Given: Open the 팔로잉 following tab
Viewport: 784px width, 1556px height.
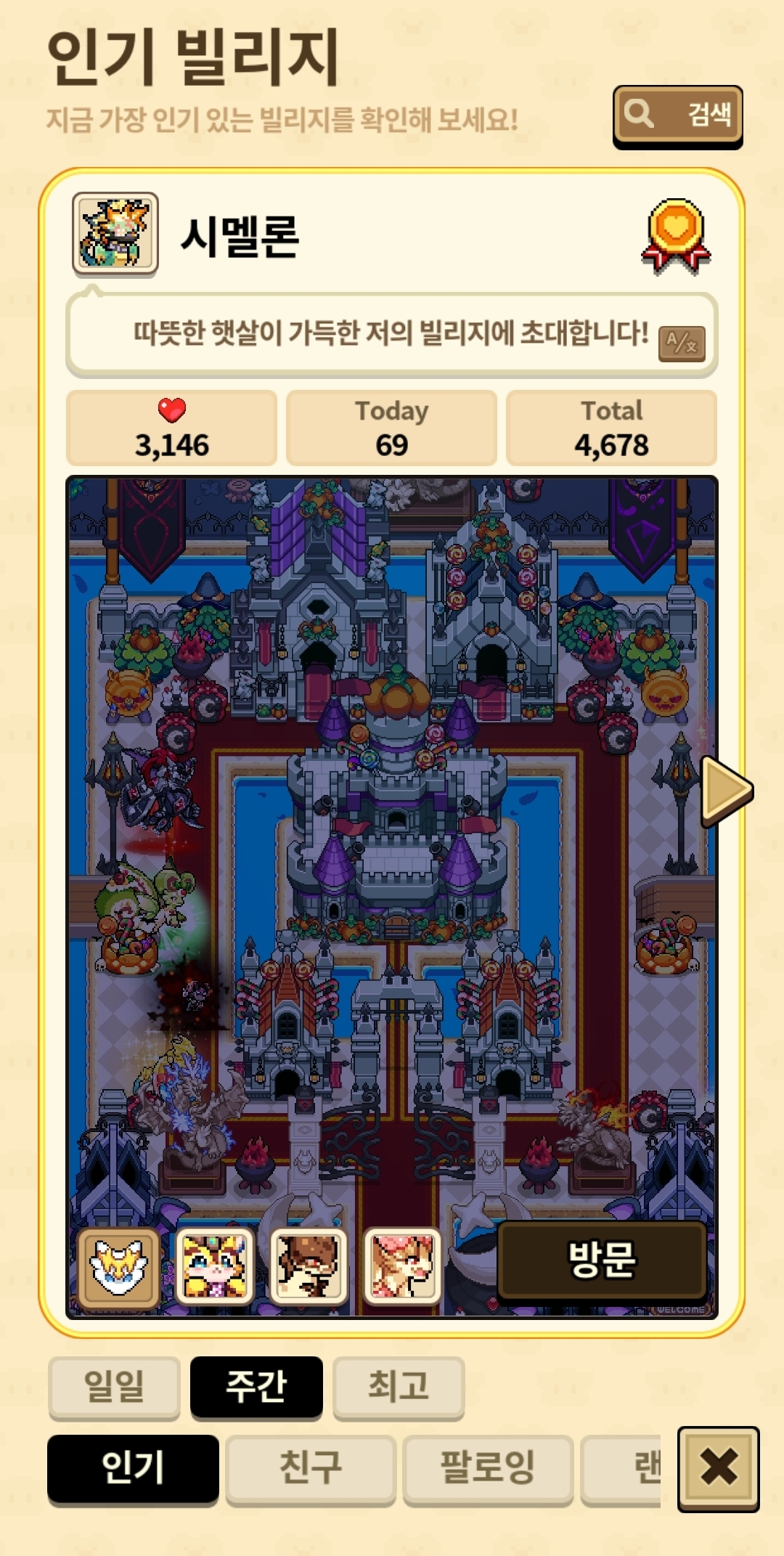Looking at the screenshot, I should pos(488,1467).
